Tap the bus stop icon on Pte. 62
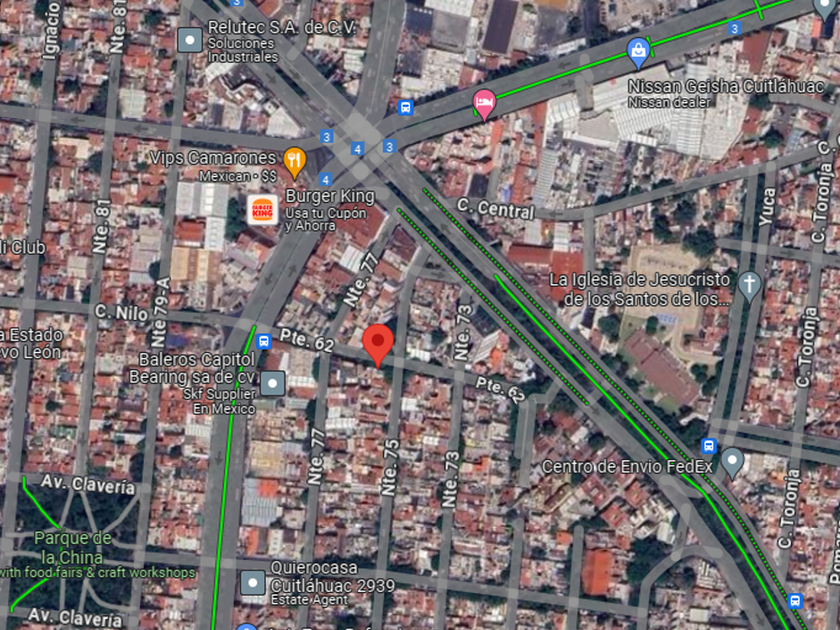Screen dimensions: 840x630 264,341
